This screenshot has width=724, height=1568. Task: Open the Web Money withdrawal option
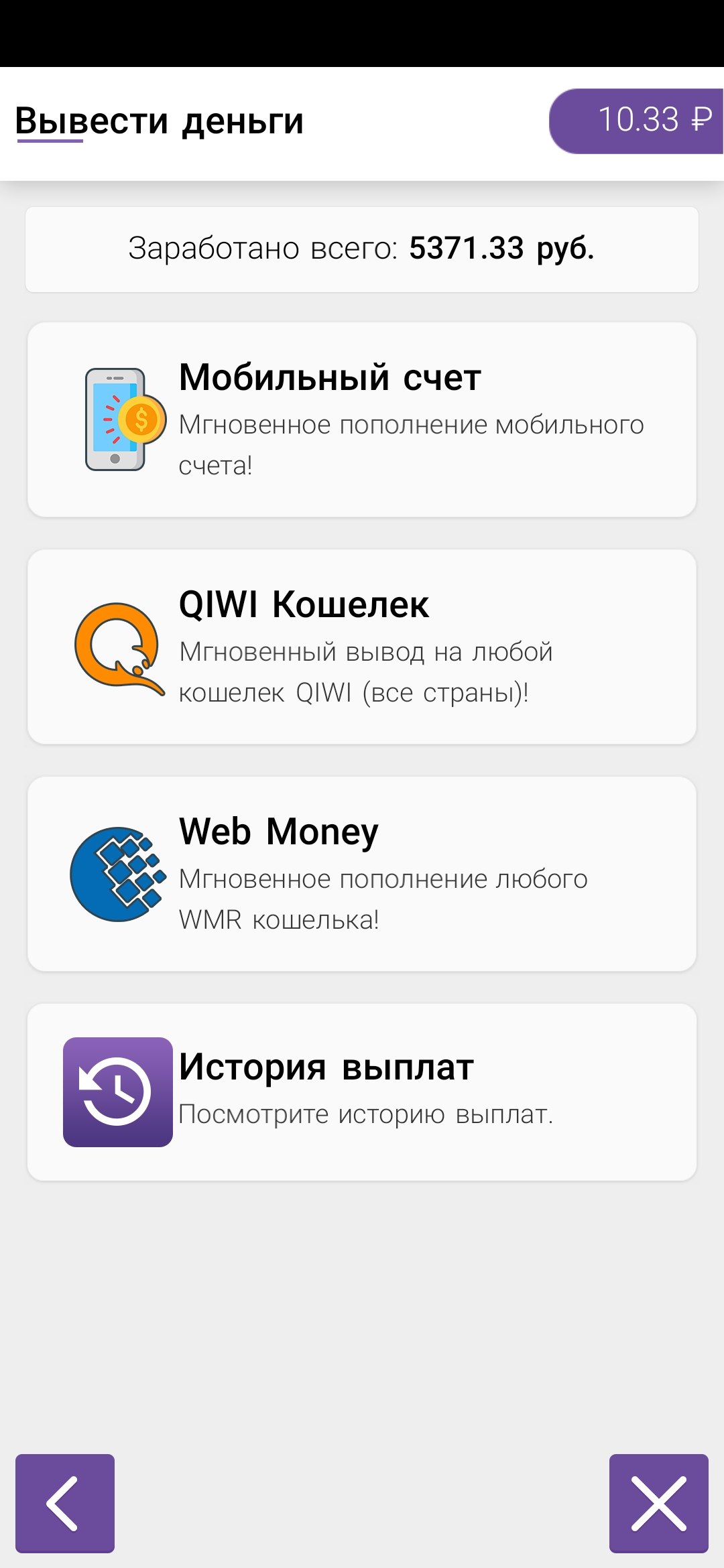362,874
